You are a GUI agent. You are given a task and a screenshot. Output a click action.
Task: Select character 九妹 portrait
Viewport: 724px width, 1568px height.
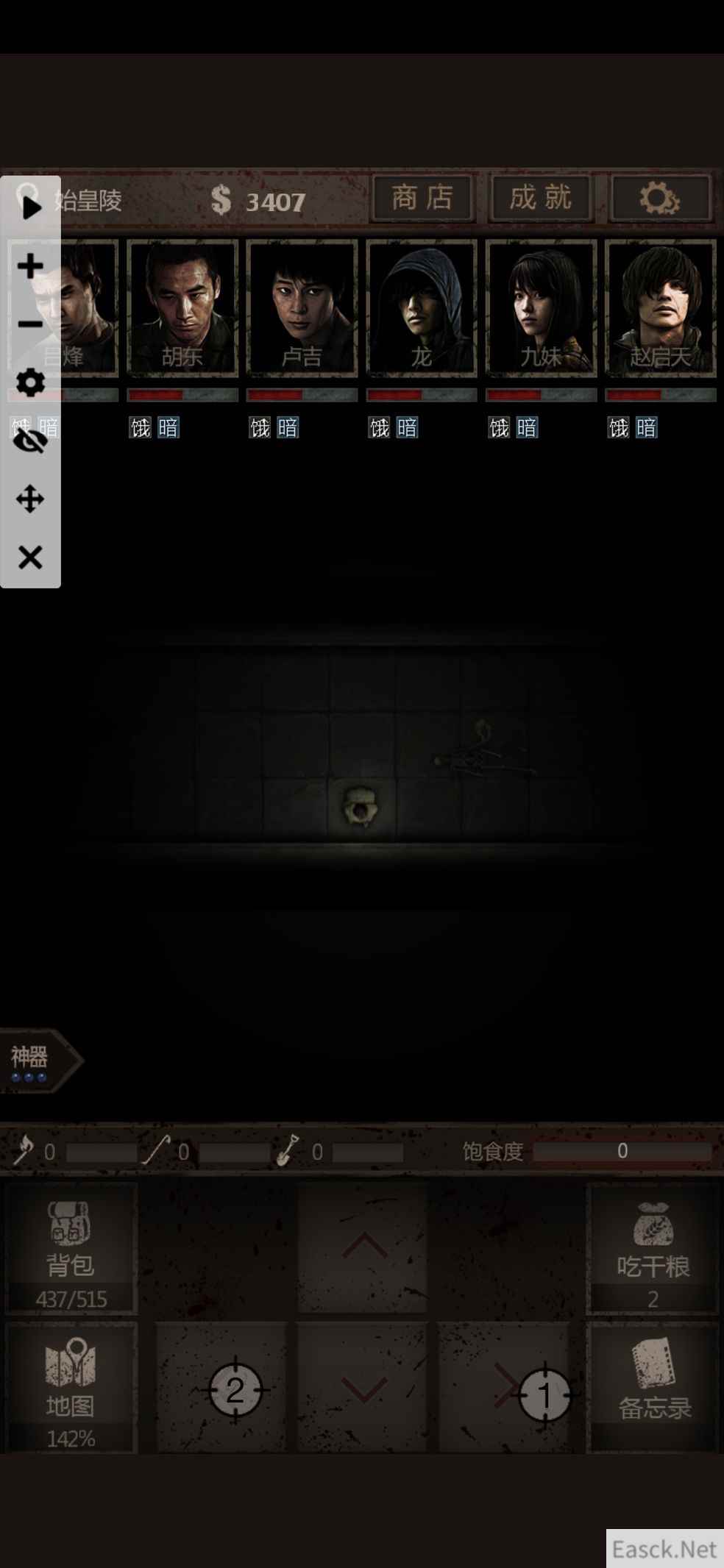coord(541,308)
